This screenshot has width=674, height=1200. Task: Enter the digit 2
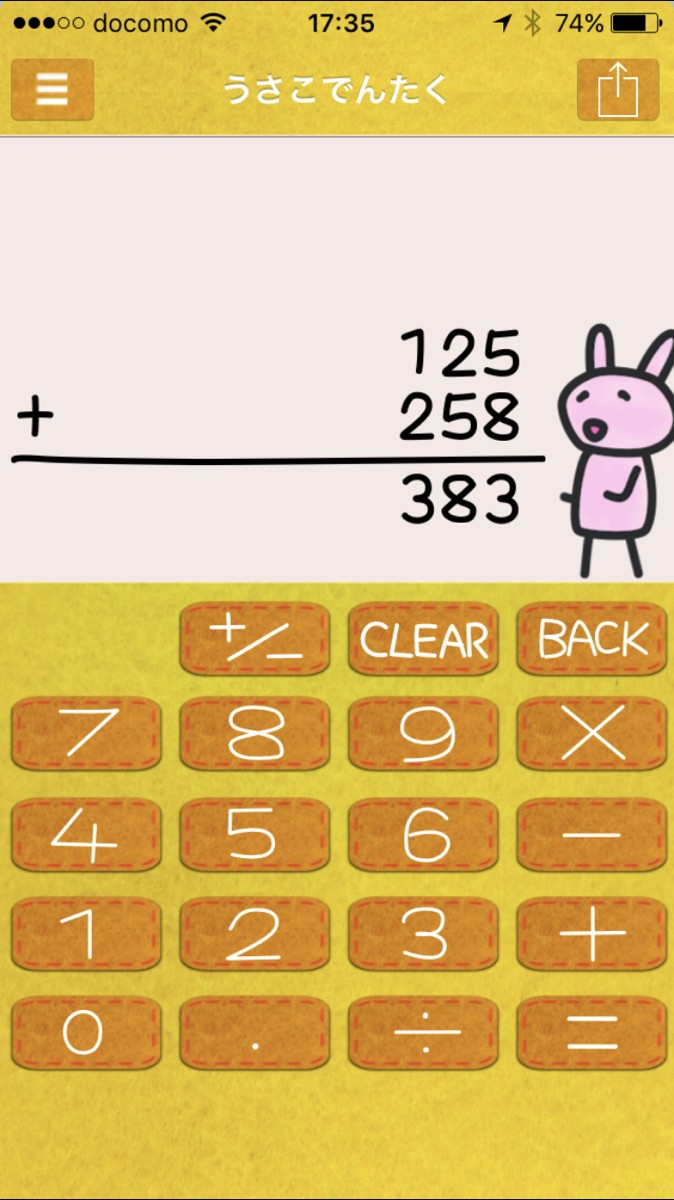(255, 935)
